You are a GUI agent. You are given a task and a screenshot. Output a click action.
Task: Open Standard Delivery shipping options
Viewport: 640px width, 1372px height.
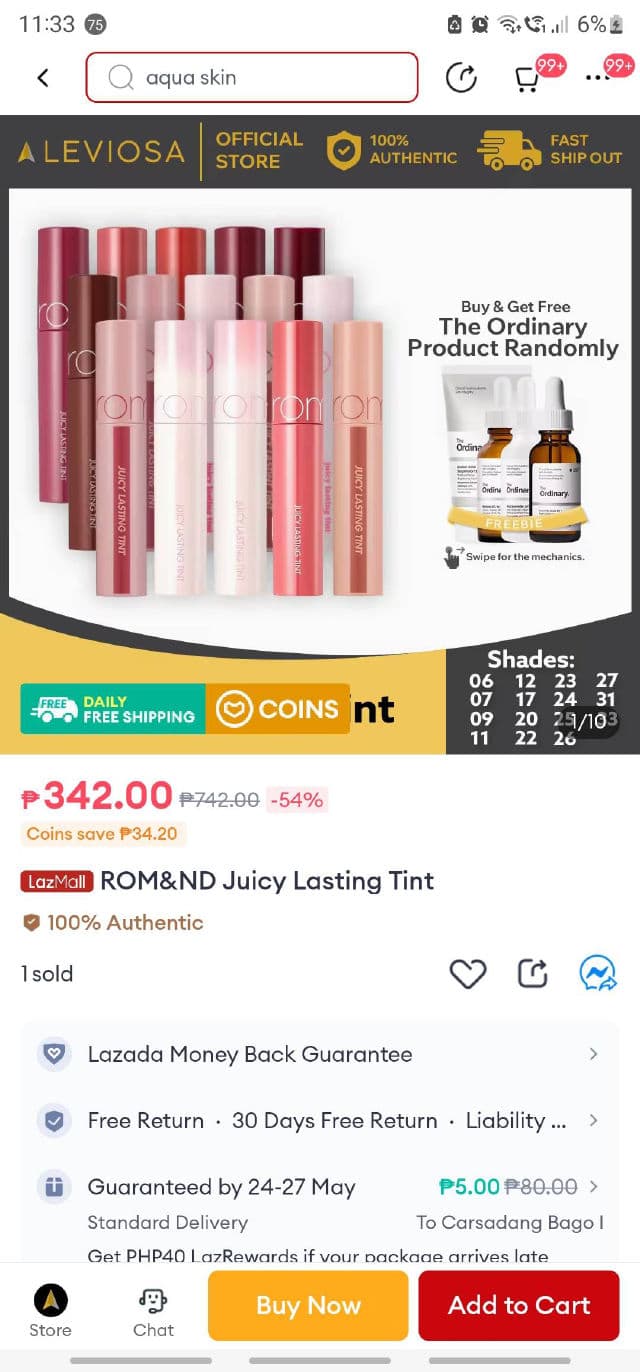click(x=320, y=1200)
